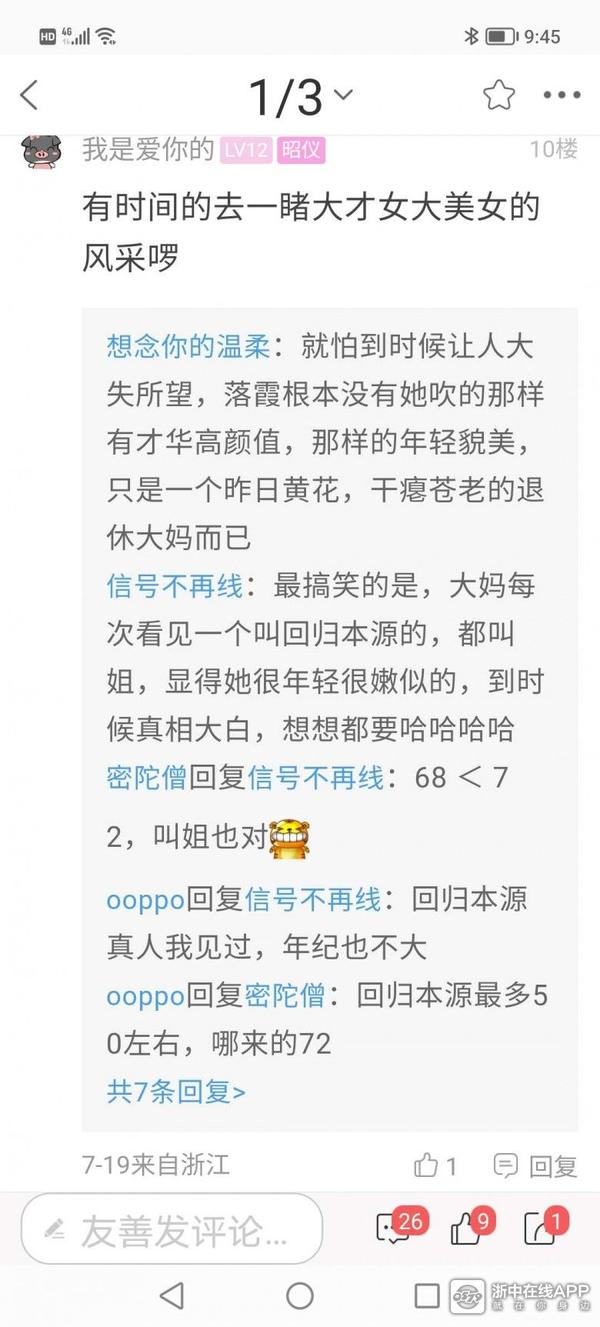
Task: Favorite this thread with the star icon
Action: [x=499, y=96]
